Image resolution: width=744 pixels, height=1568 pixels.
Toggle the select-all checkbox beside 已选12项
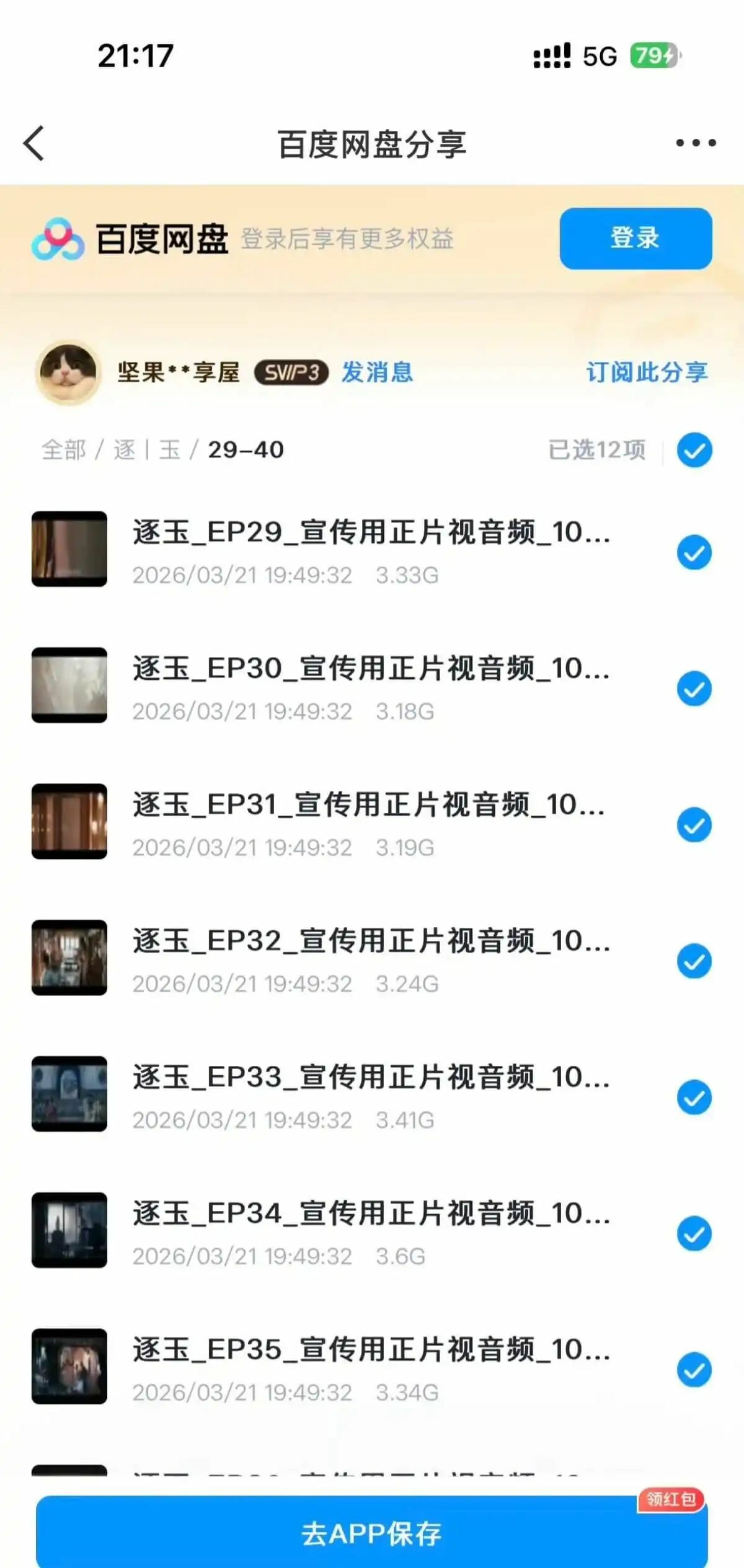(694, 450)
